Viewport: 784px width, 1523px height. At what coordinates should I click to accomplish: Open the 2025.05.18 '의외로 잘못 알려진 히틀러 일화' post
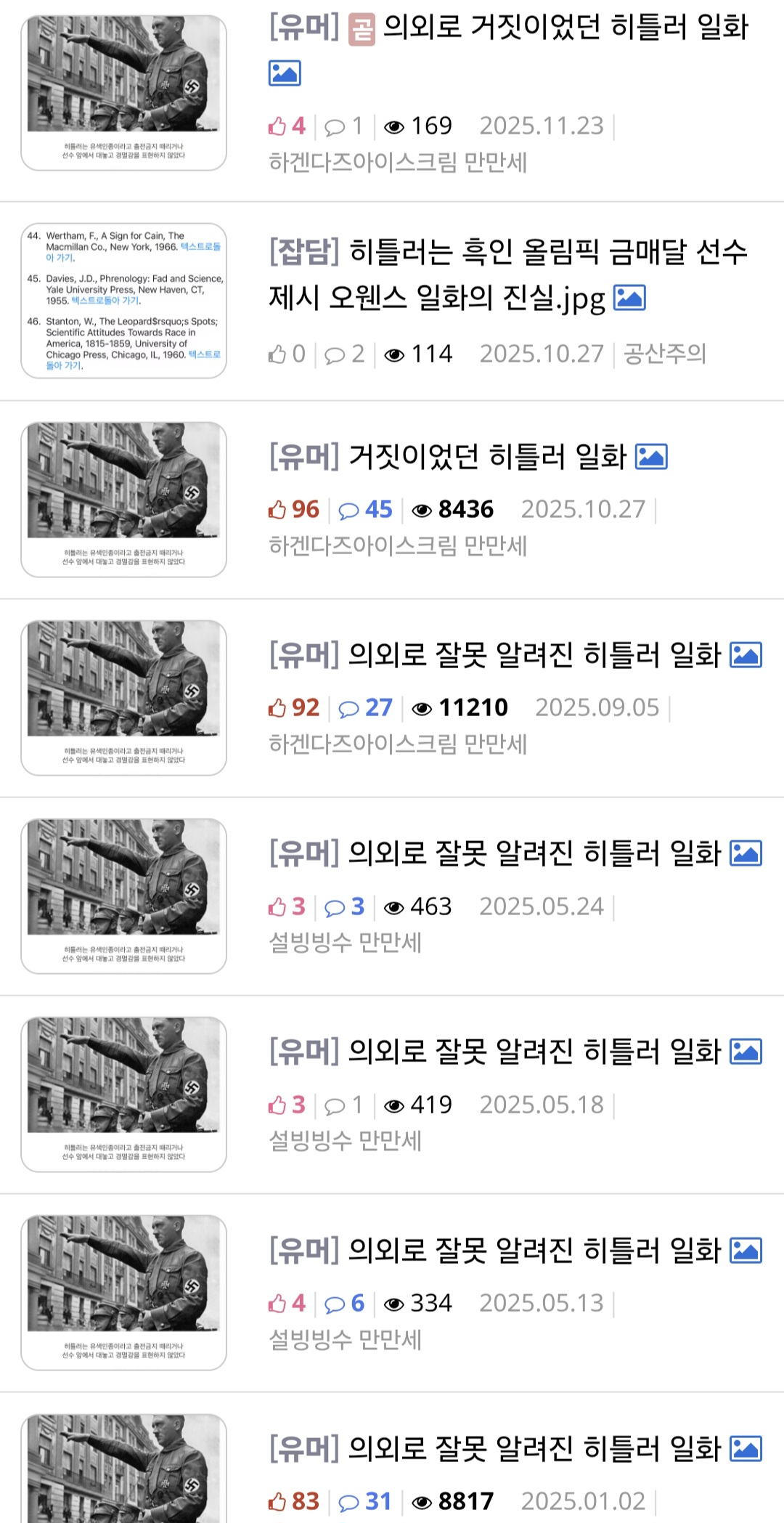click(534, 1052)
